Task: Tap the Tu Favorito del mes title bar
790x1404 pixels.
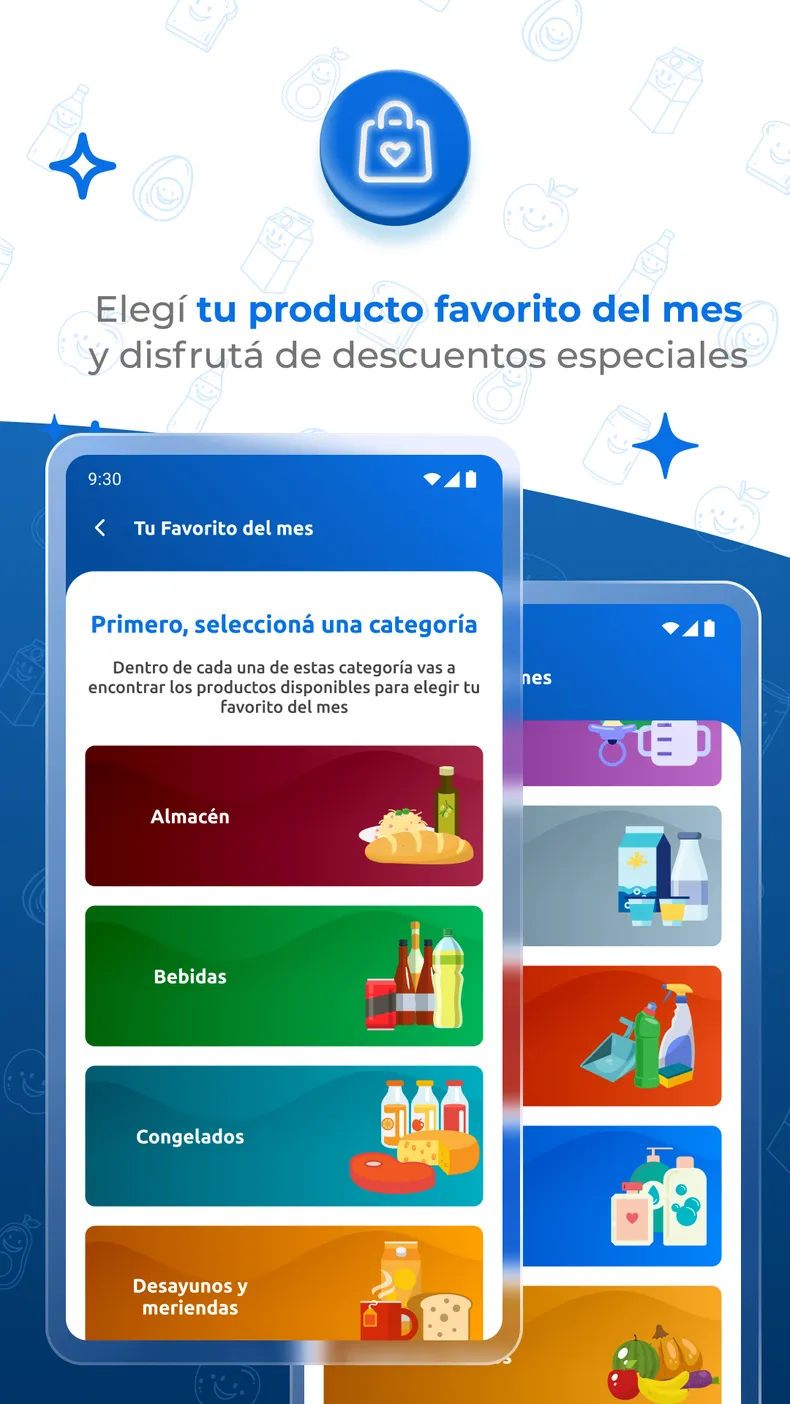Action: (x=228, y=528)
